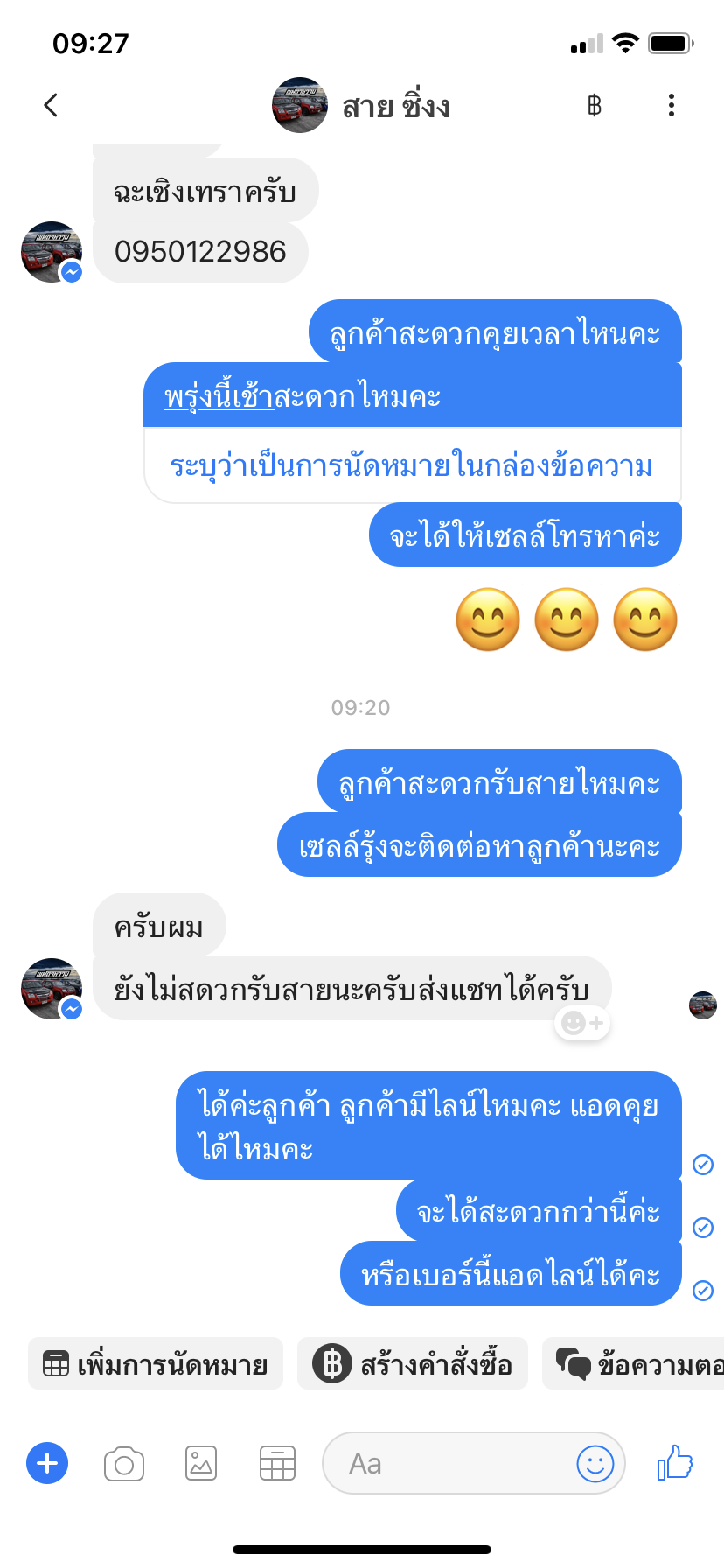
Task: Open the three-dot overflow menu
Action: coord(671,105)
